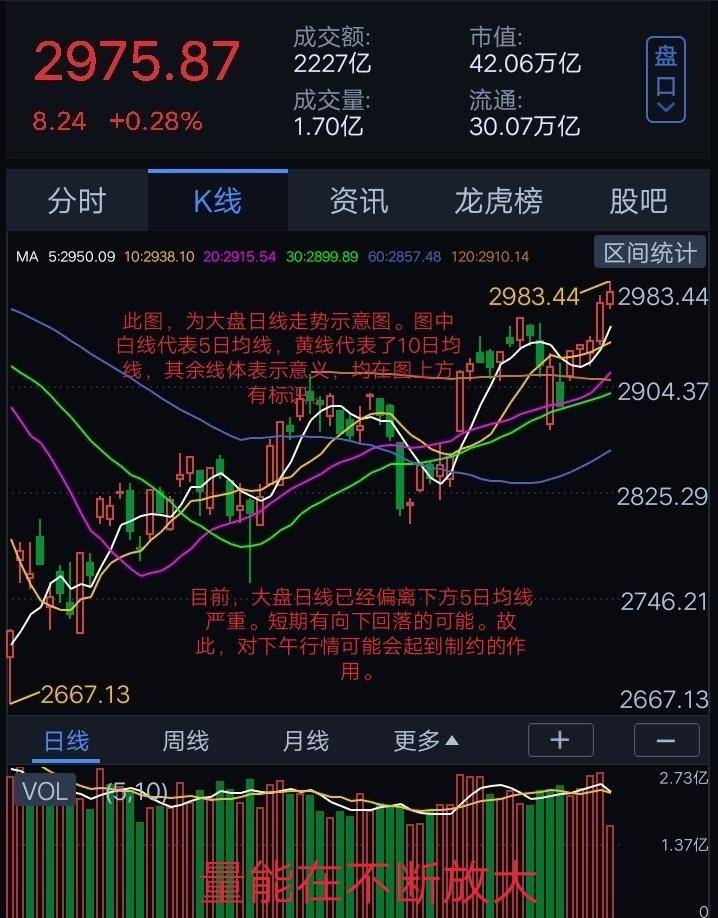Screen dimensions: 718x918
Task: Show the 月线 chart
Action: tap(305, 741)
